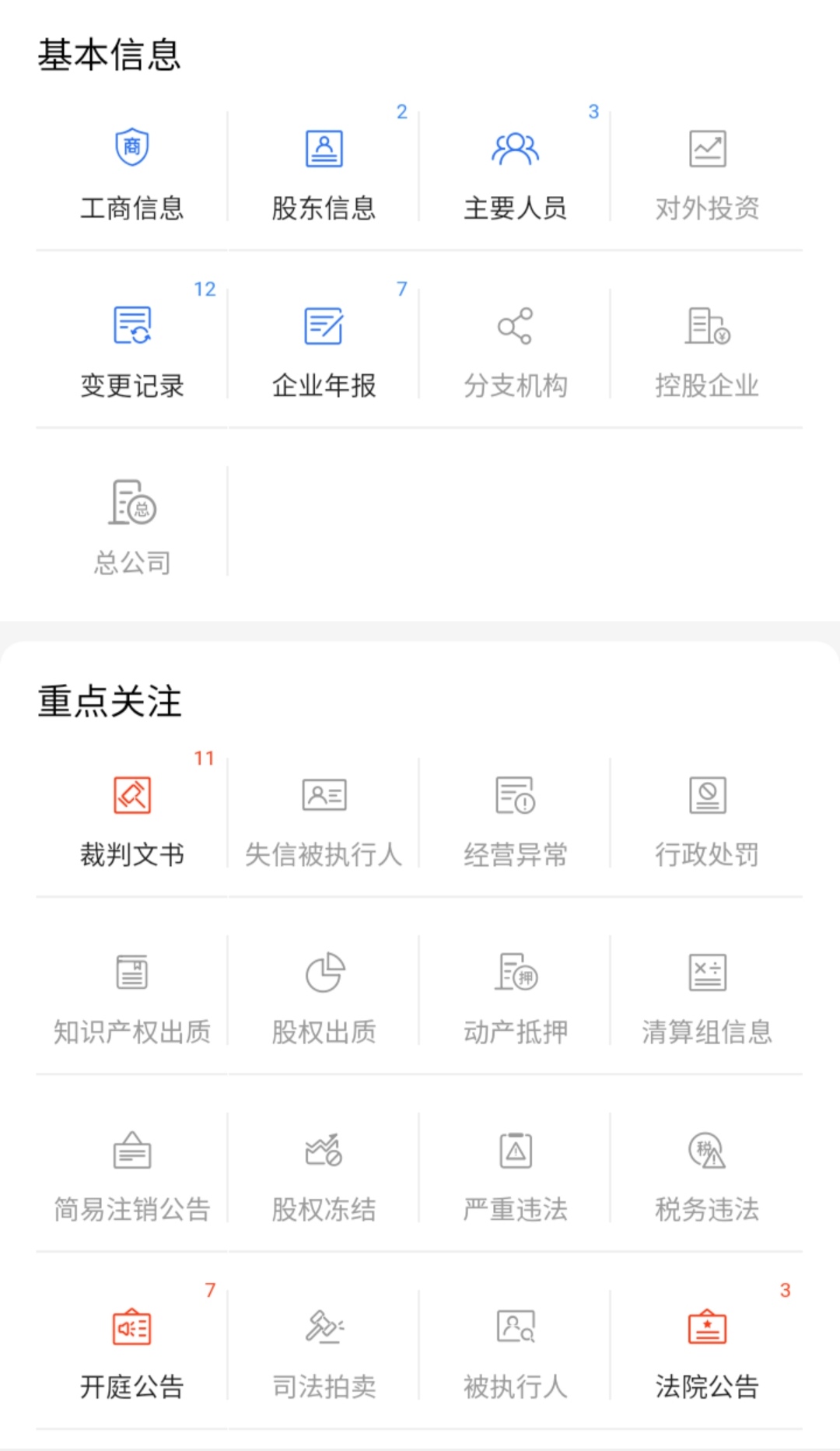
Task: View 行政处罚 administrative penalties
Action: [x=706, y=820]
